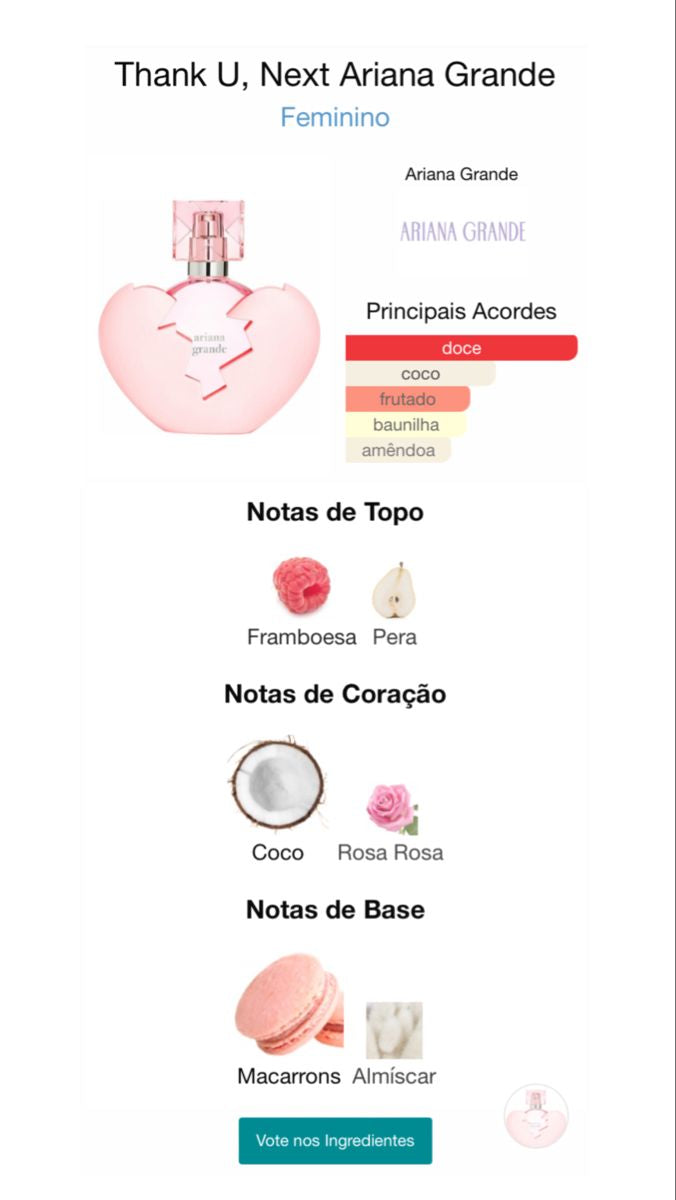View the Almíscar note details
The width and height of the screenshot is (676, 1200).
tap(394, 1032)
